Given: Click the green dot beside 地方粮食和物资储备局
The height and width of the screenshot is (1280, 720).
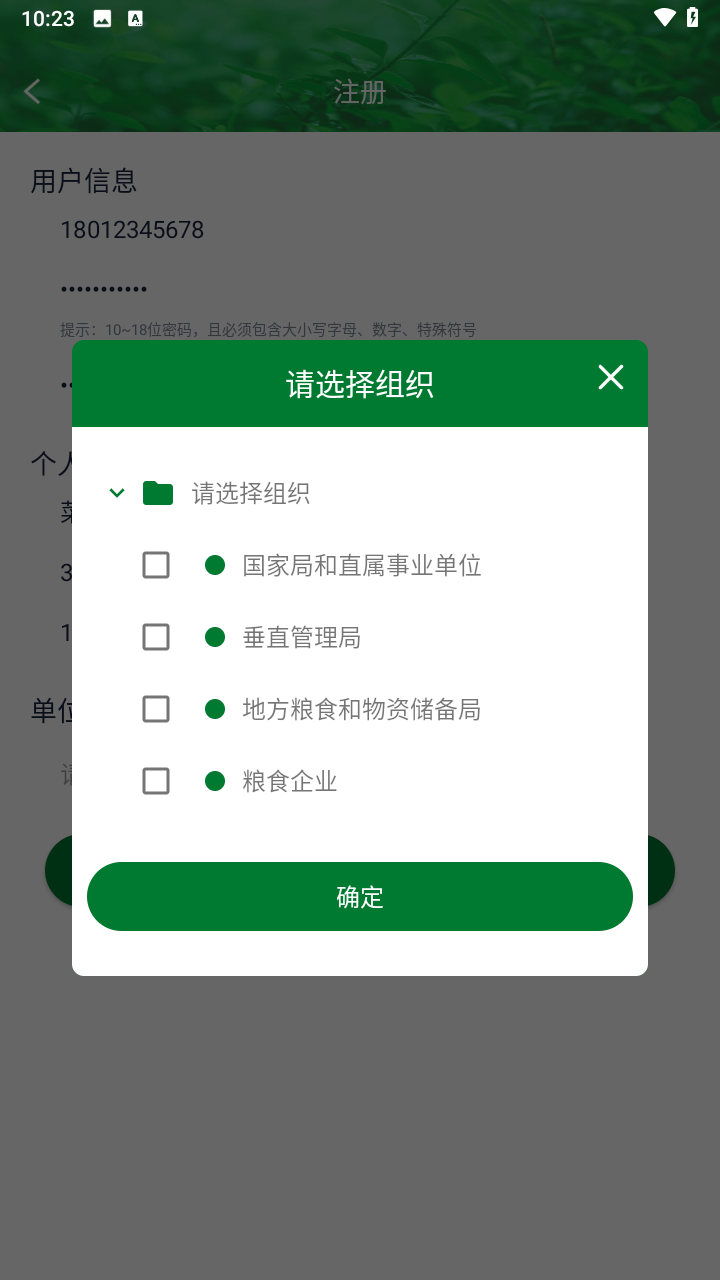Looking at the screenshot, I should click(215, 709).
